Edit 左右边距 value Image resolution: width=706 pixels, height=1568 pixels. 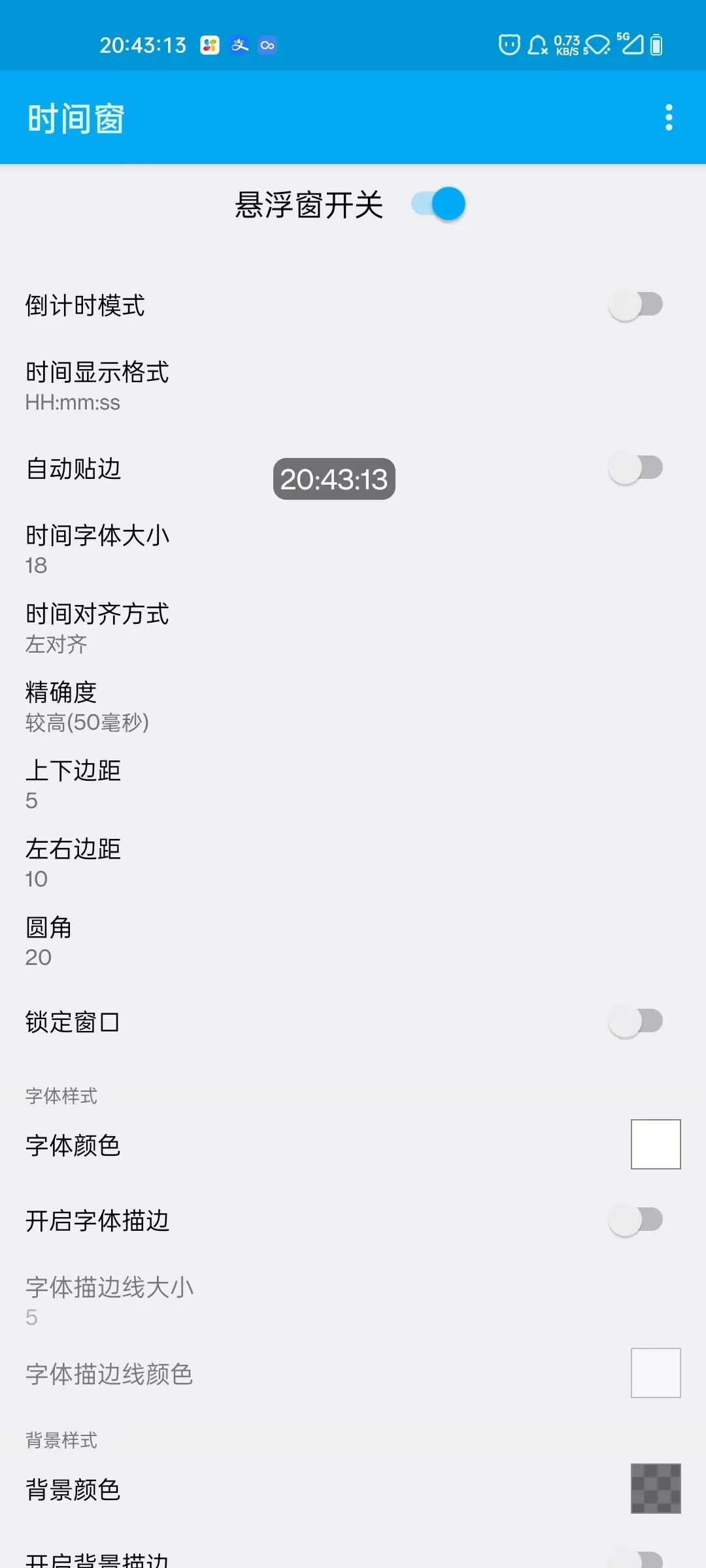pyautogui.click(x=353, y=862)
